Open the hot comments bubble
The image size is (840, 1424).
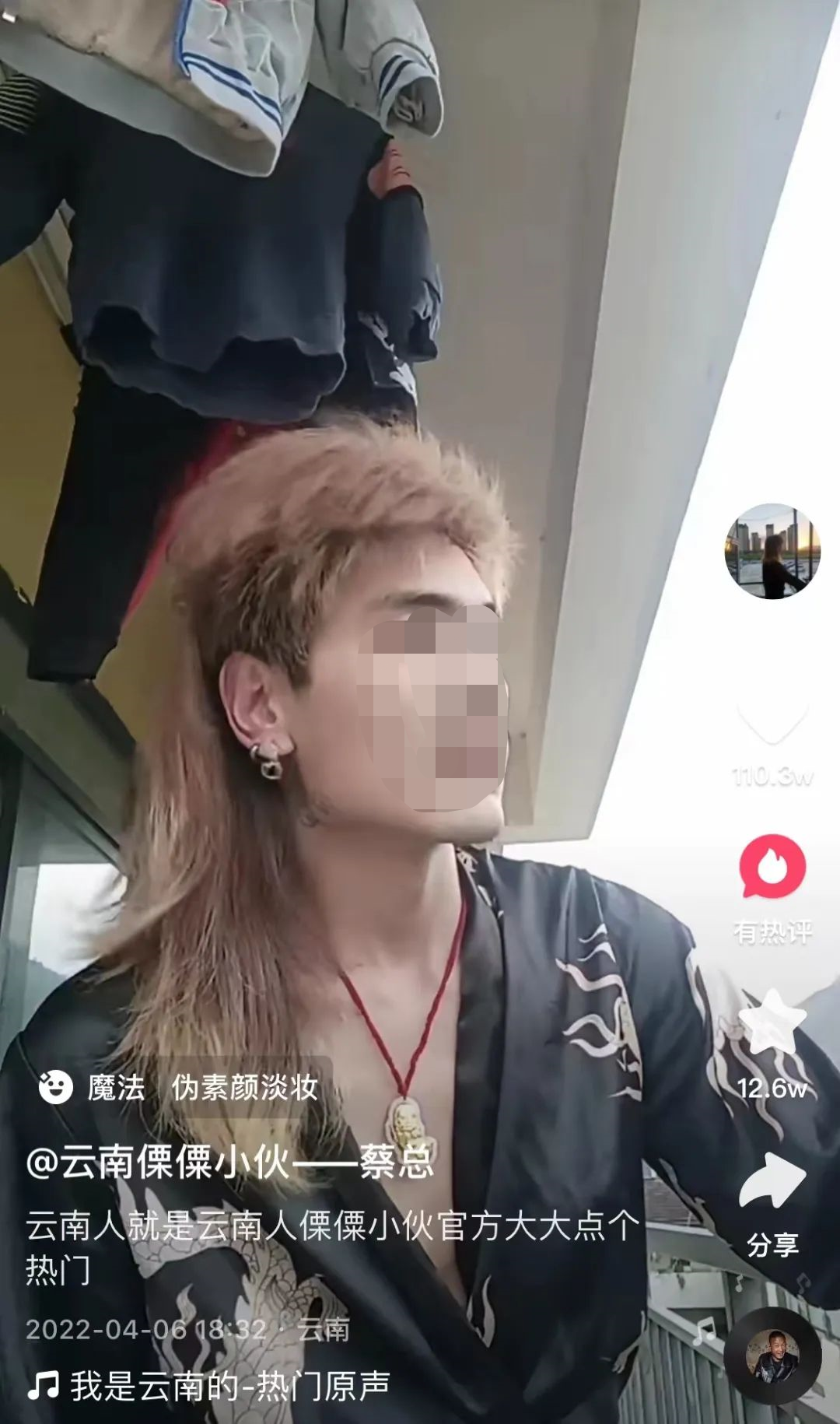[x=772, y=868]
